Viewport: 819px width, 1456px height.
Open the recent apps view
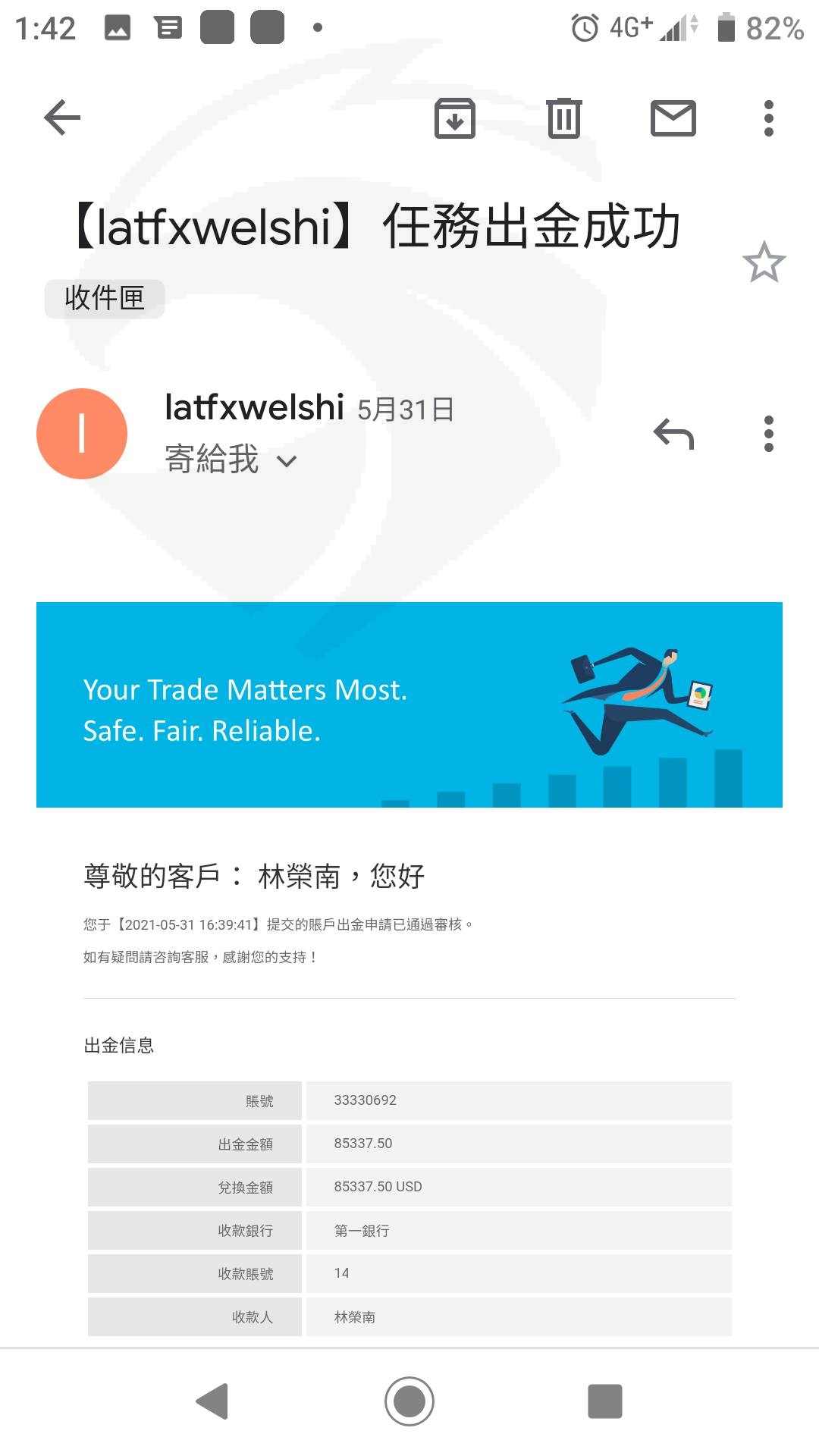tap(605, 1401)
